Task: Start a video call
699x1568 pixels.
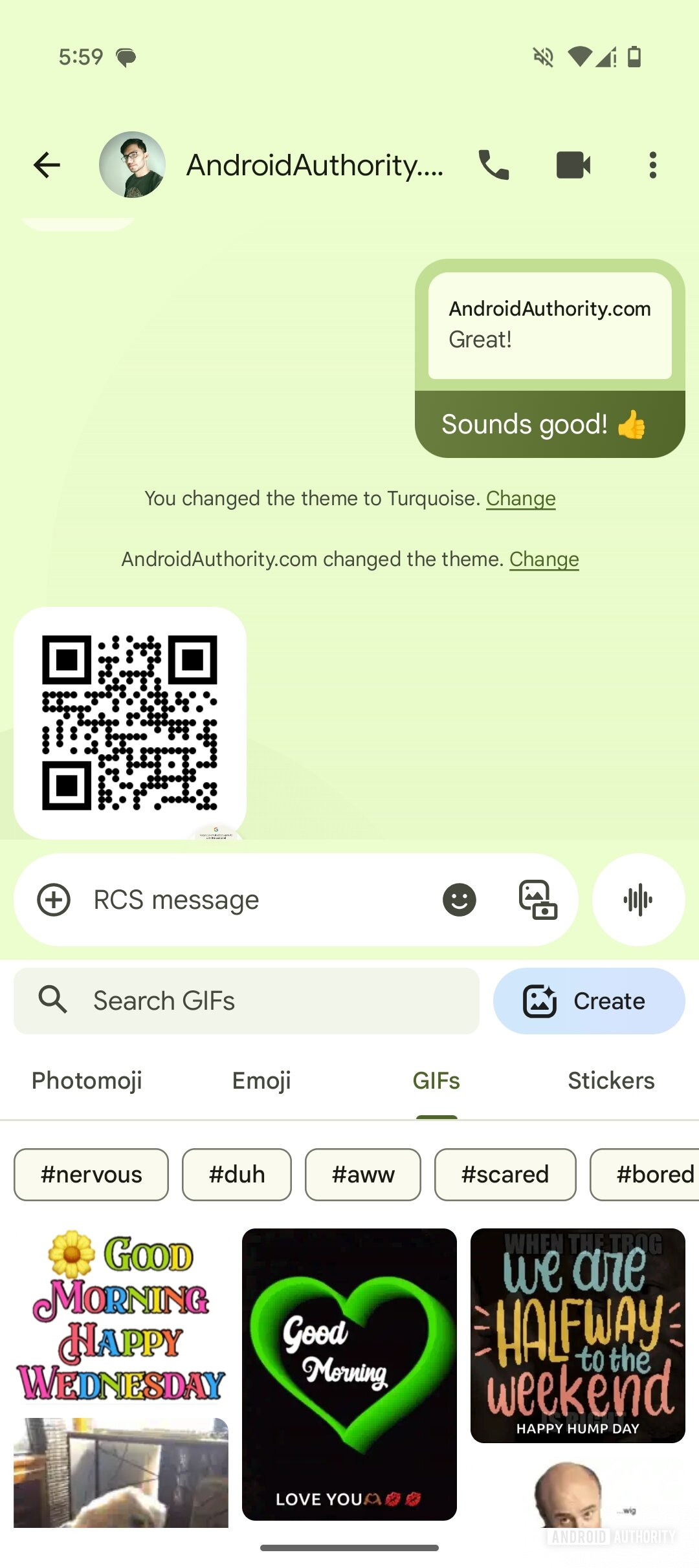Action: [573, 165]
